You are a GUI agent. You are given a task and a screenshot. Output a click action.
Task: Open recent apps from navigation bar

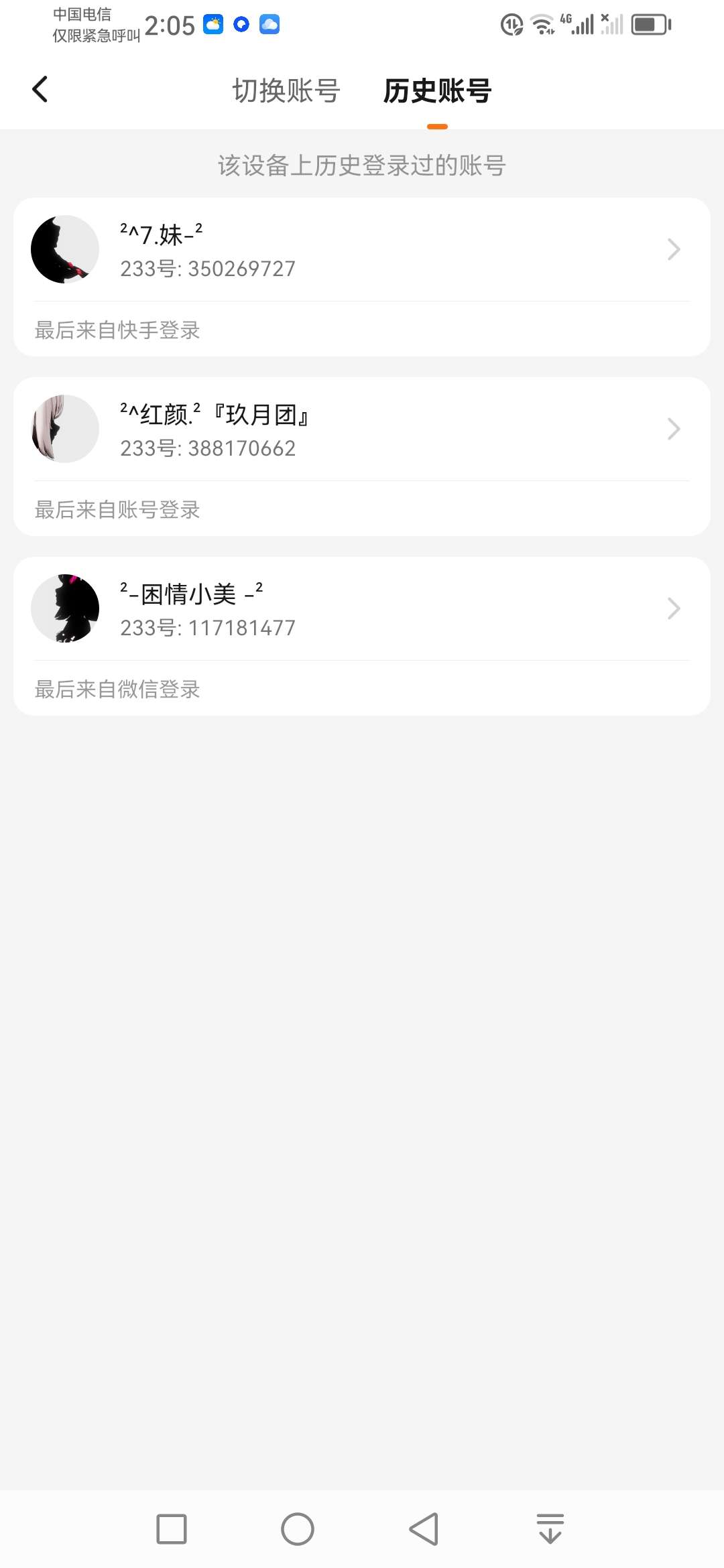point(172,1529)
